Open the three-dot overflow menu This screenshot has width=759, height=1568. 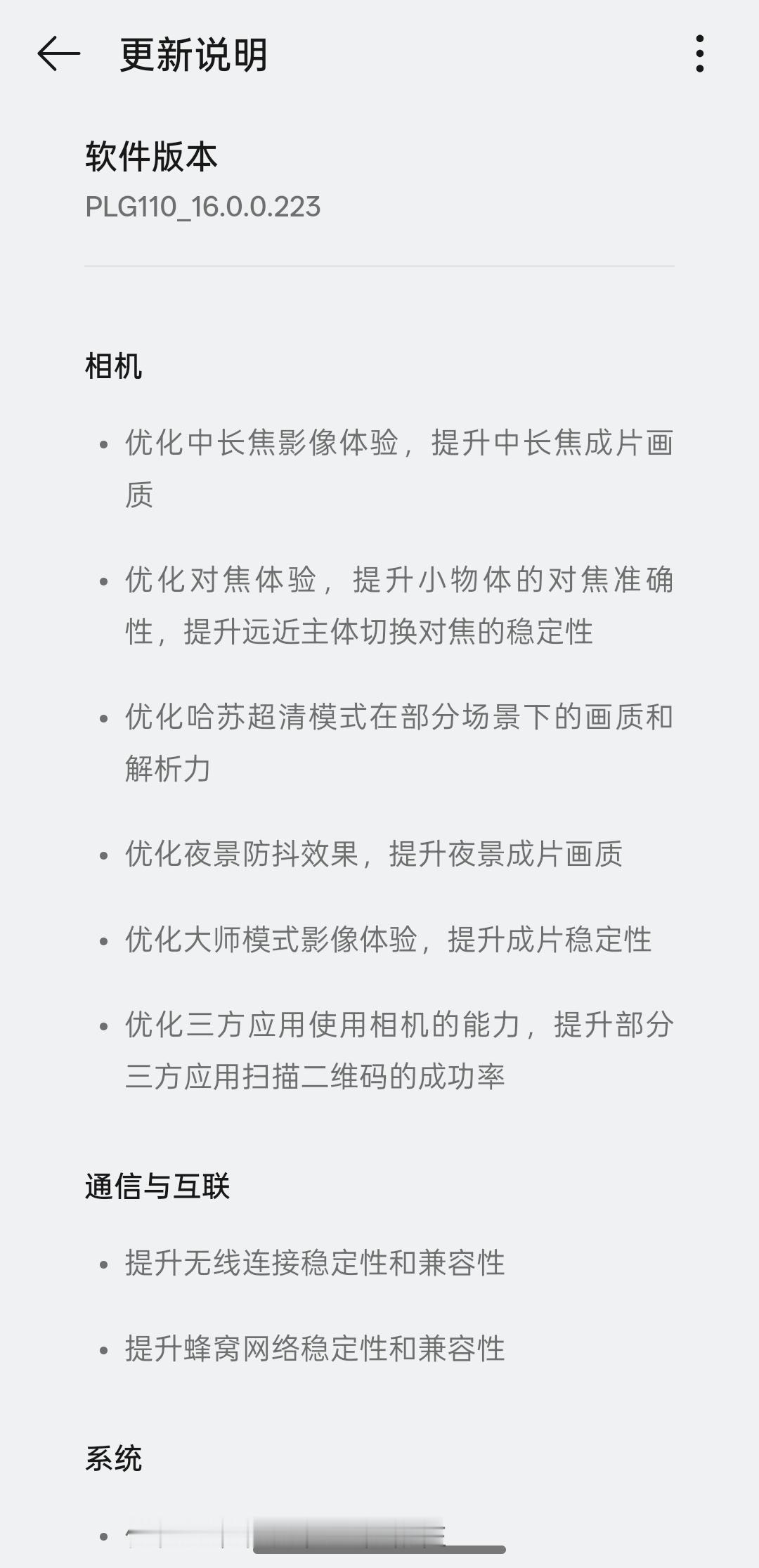point(699,53)
